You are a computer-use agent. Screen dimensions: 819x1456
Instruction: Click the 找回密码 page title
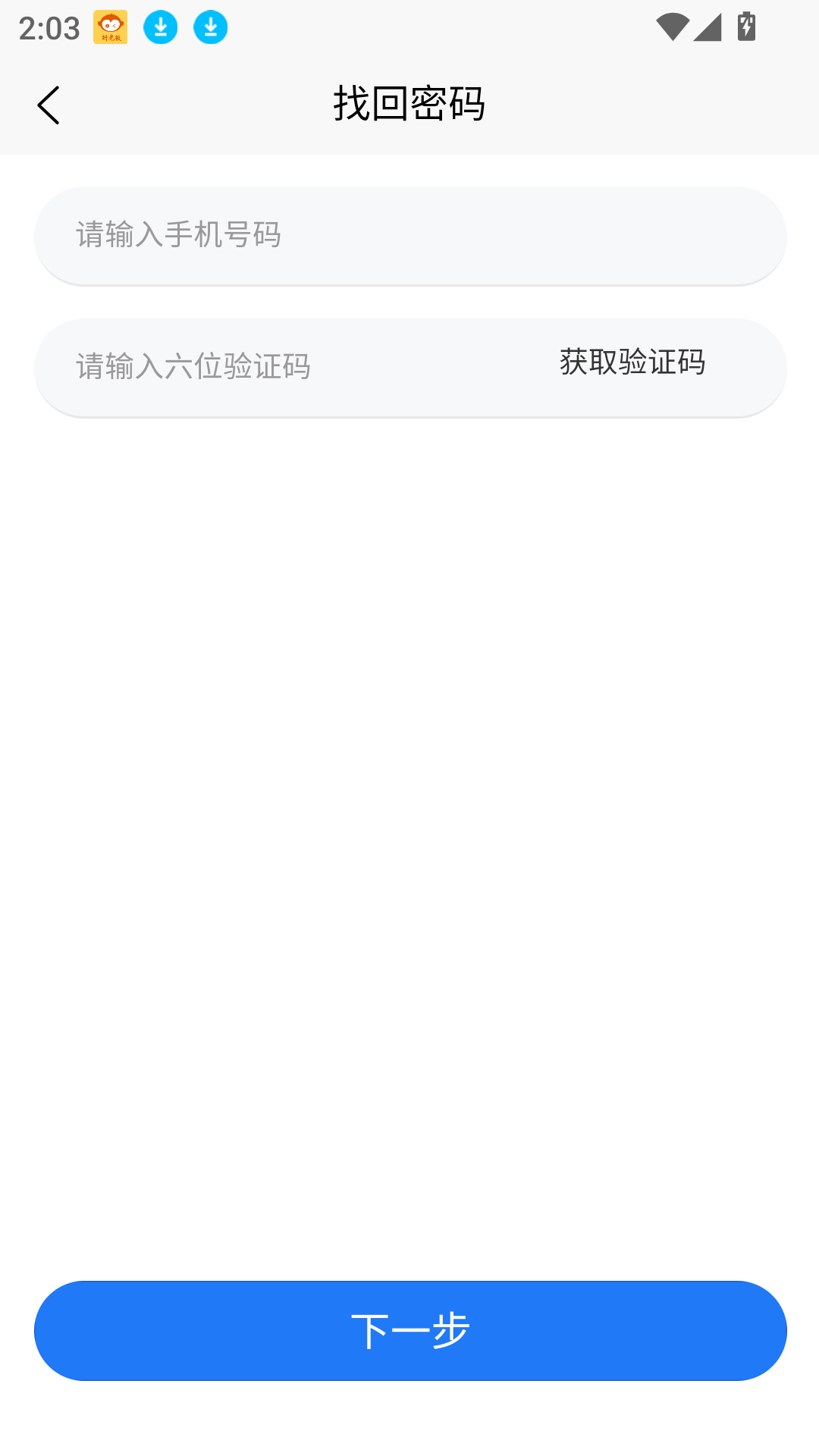(409, 104)
